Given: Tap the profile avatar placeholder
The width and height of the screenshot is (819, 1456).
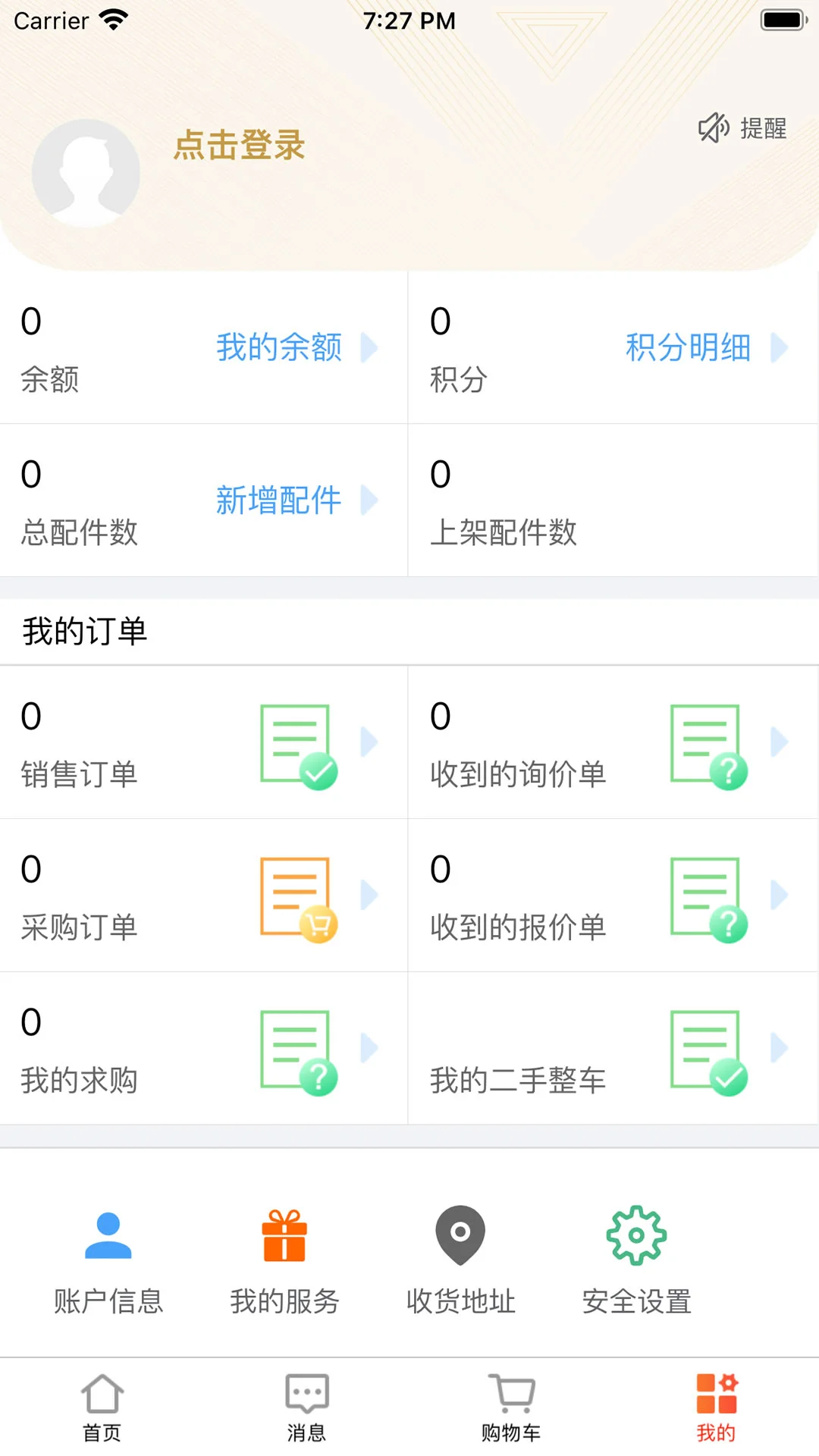Looking at the screenshot, I should click(x=86, y=173).
